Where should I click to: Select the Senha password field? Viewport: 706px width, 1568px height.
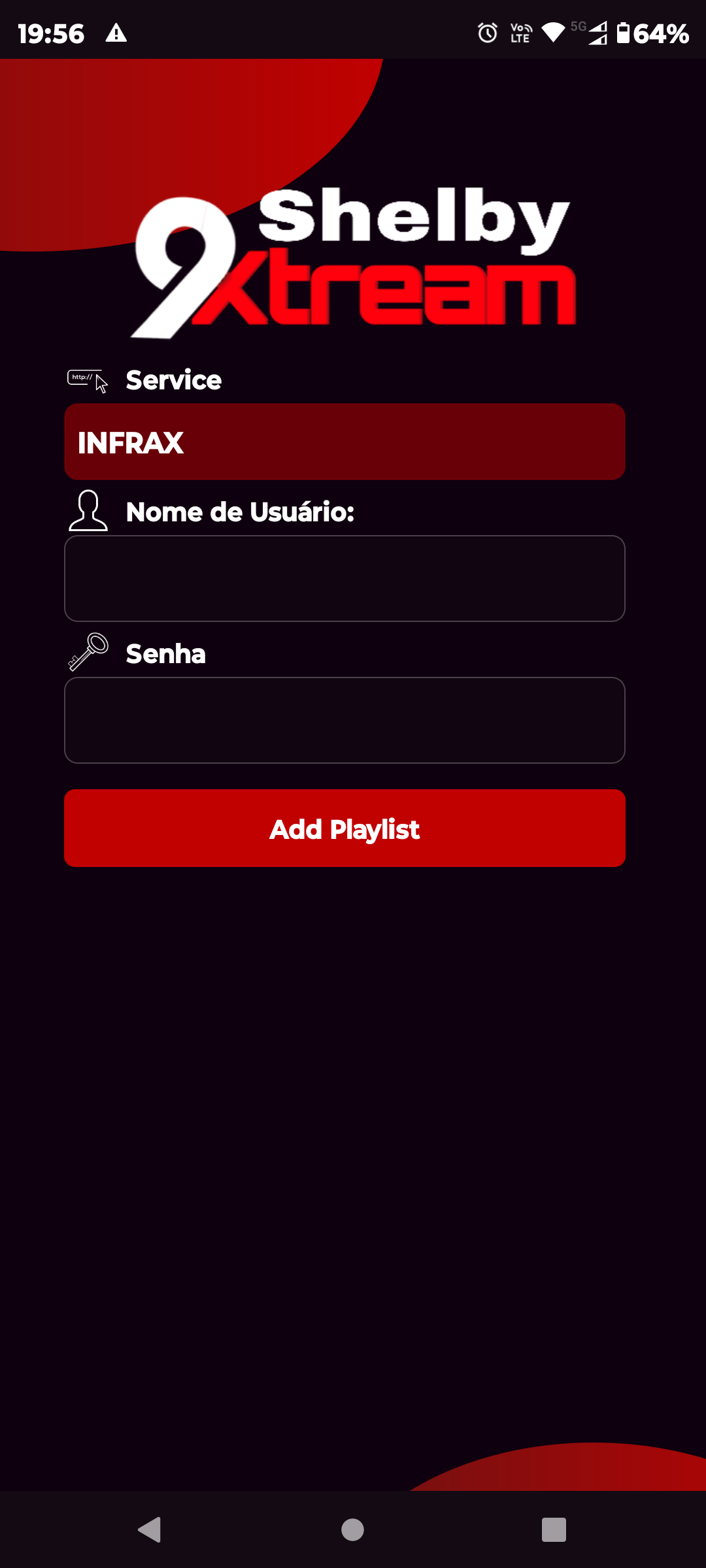pyautogui.click(x=345, y=720)
